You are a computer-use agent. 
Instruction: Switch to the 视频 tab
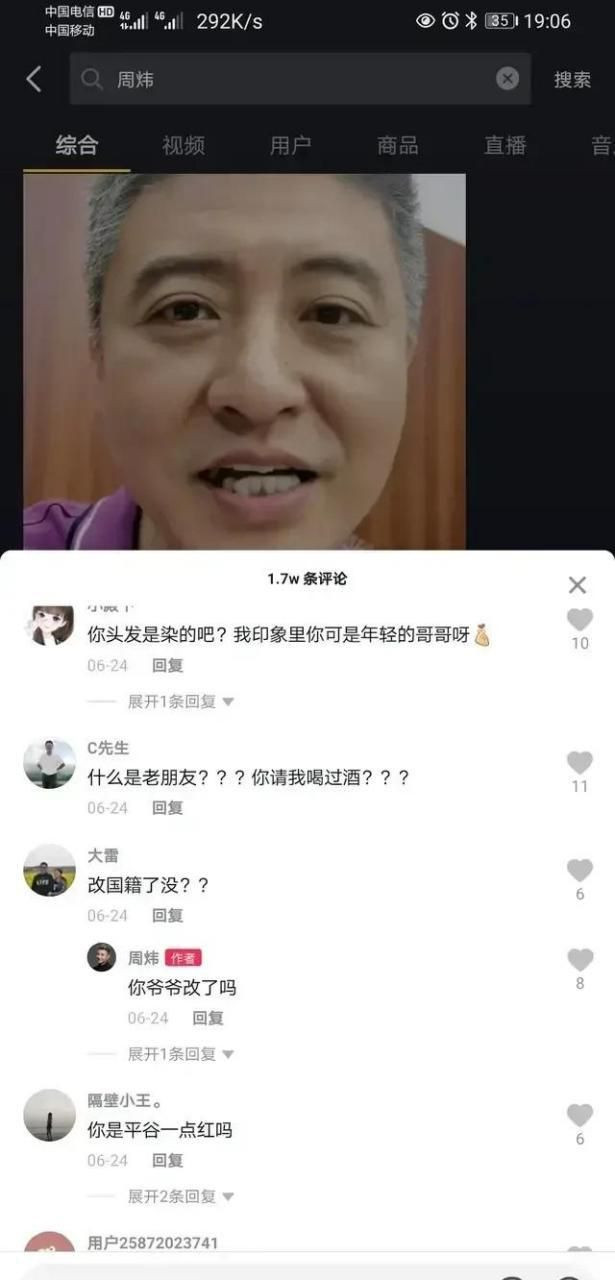coord(183,145)
